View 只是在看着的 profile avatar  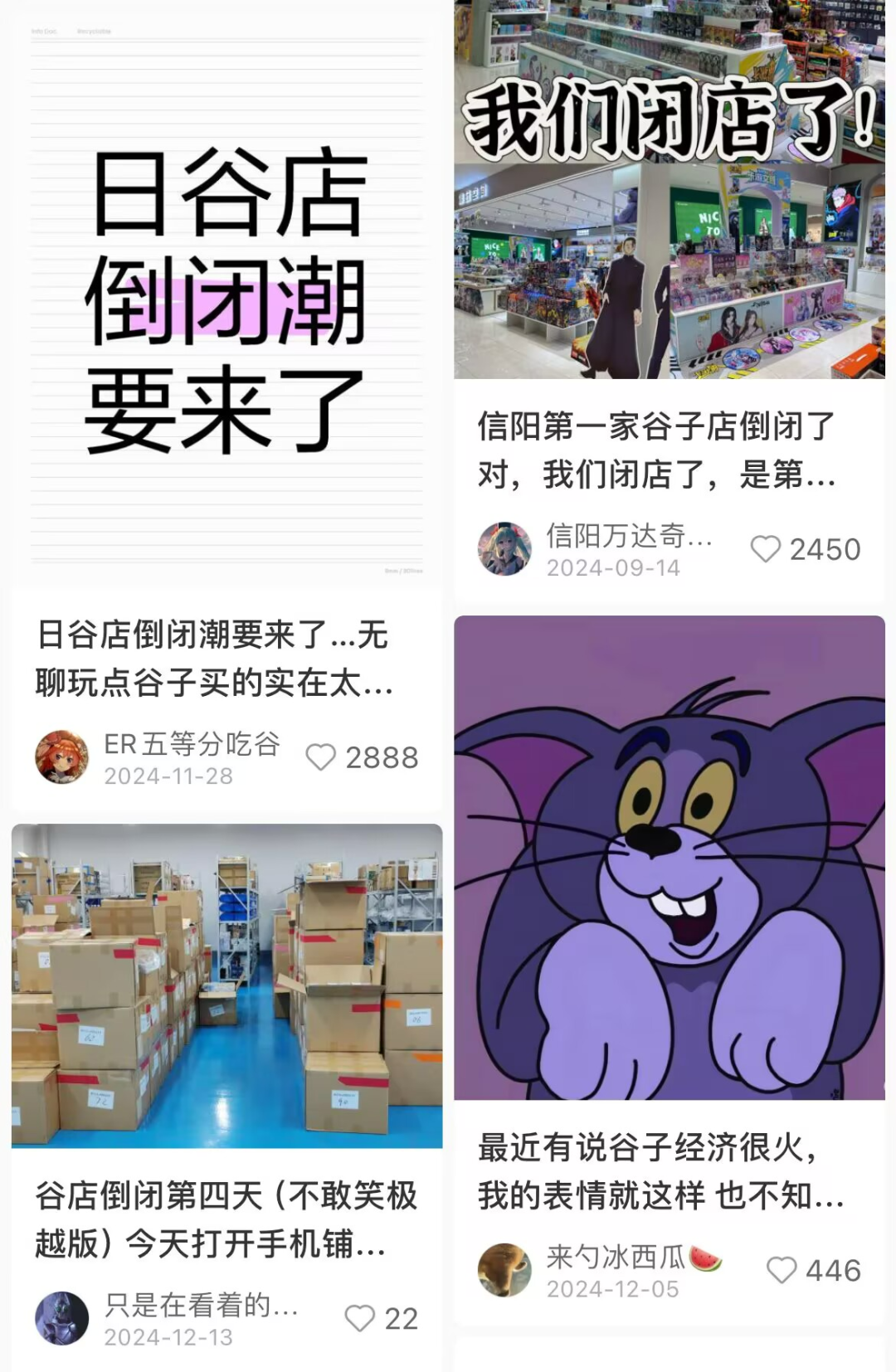61,1318
